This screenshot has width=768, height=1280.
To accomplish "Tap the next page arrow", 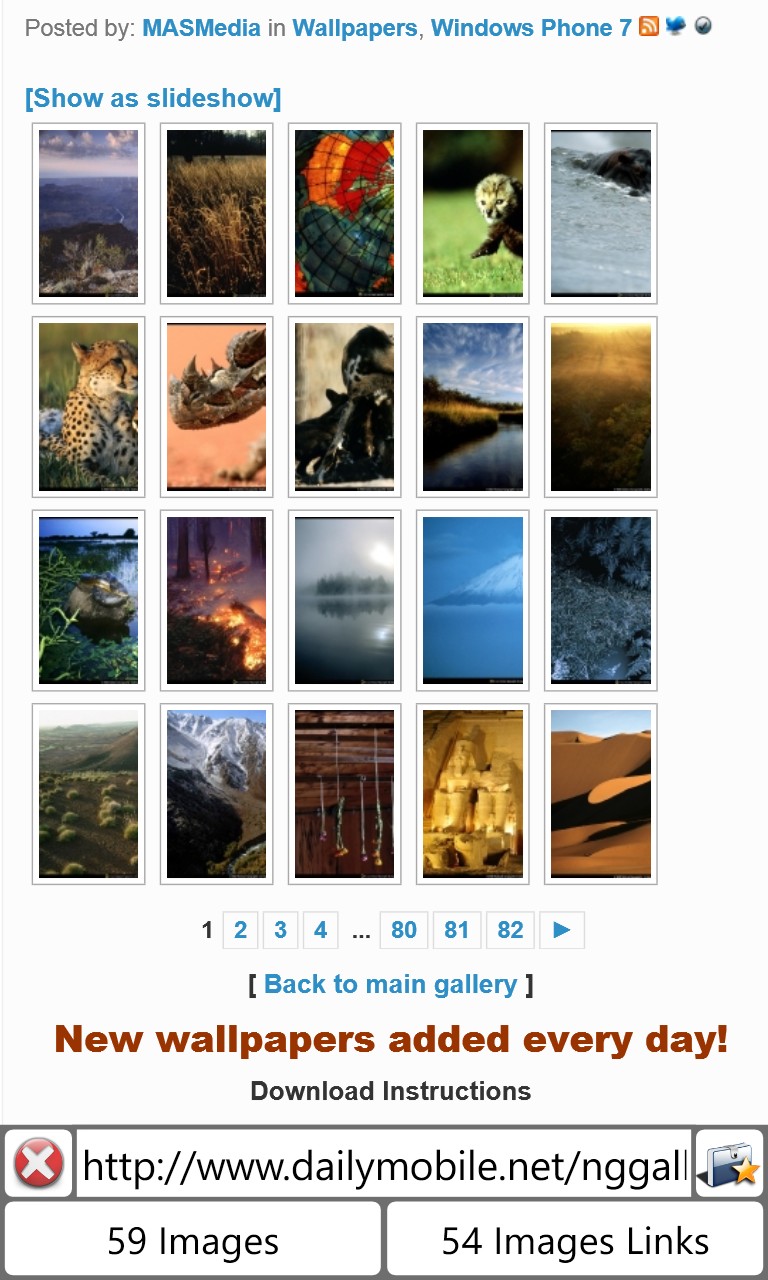I will click(x=562, y=930).
